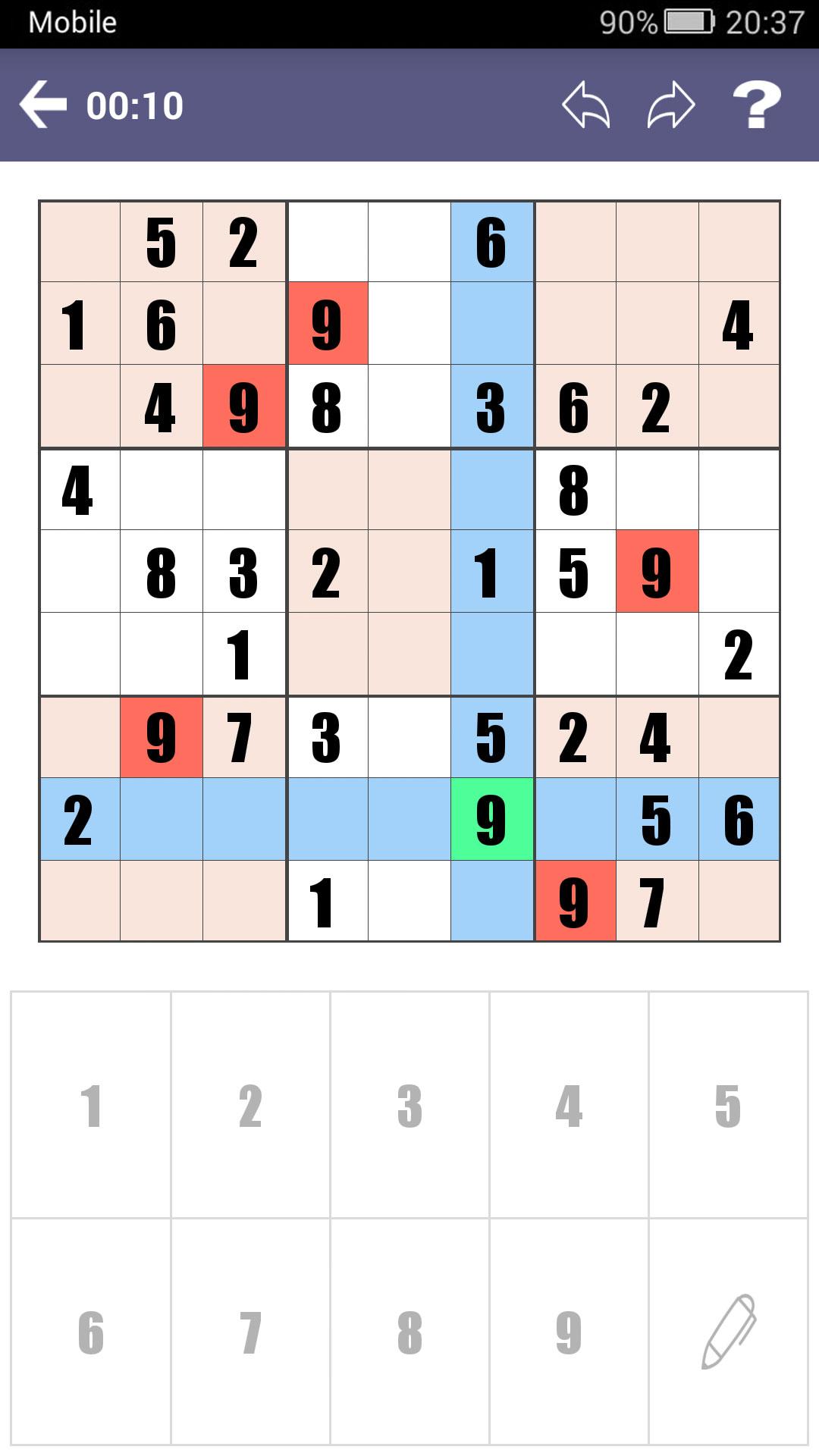The image size is (819, 1456).
Task: Open the help question mark
Action: click(757, 105)
